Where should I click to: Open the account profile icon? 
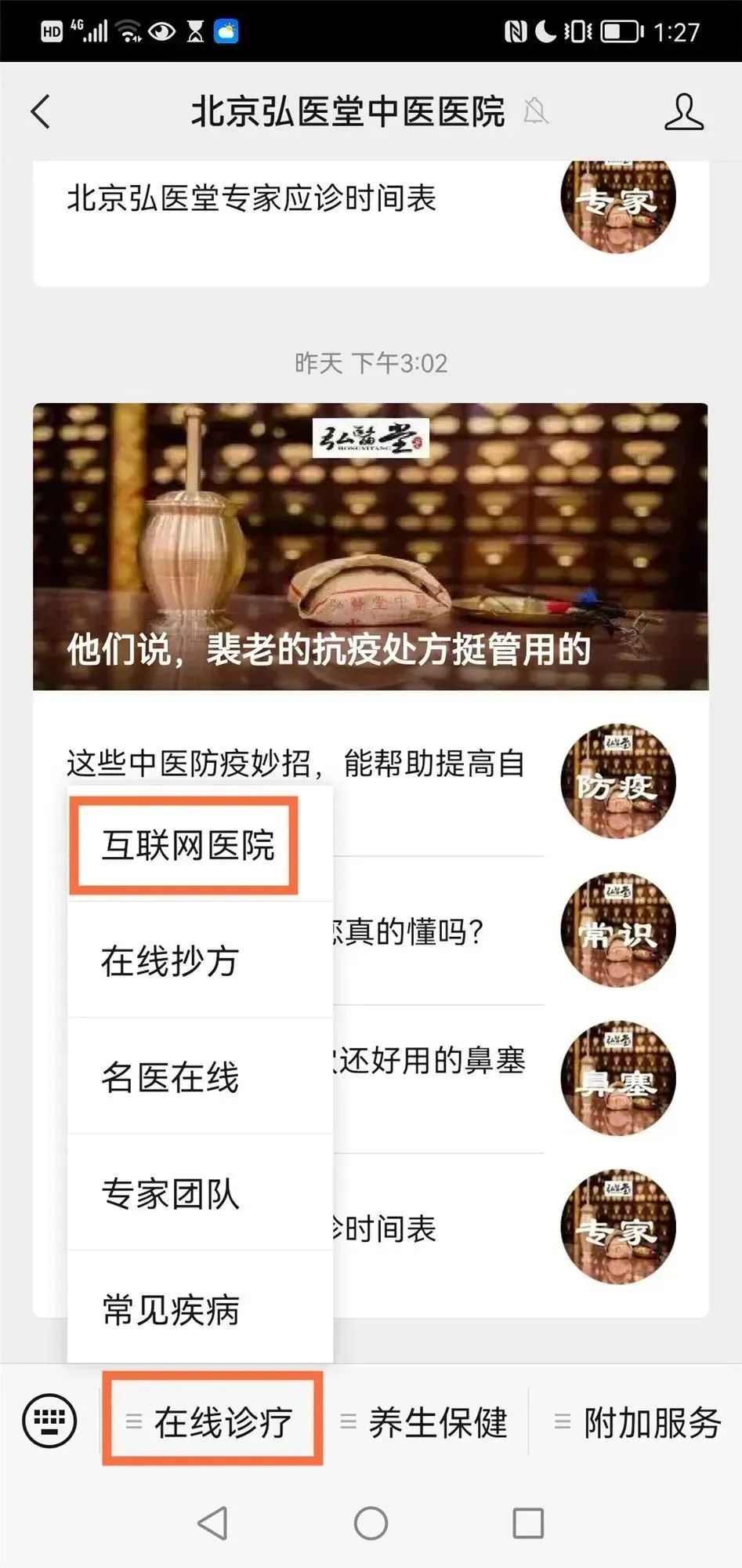pos(683,111)
